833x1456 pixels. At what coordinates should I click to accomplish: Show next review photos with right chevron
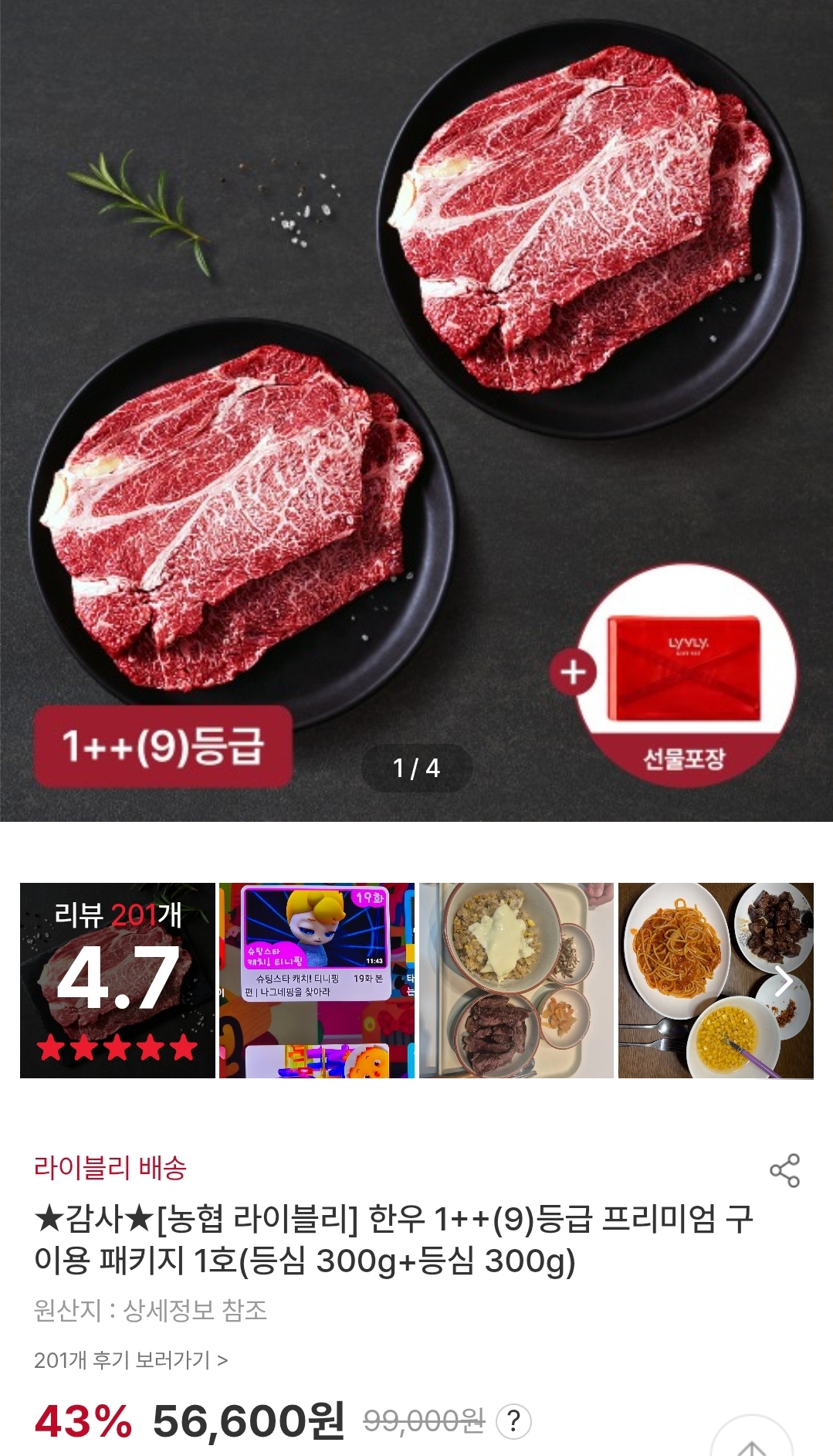pos(784,981)
